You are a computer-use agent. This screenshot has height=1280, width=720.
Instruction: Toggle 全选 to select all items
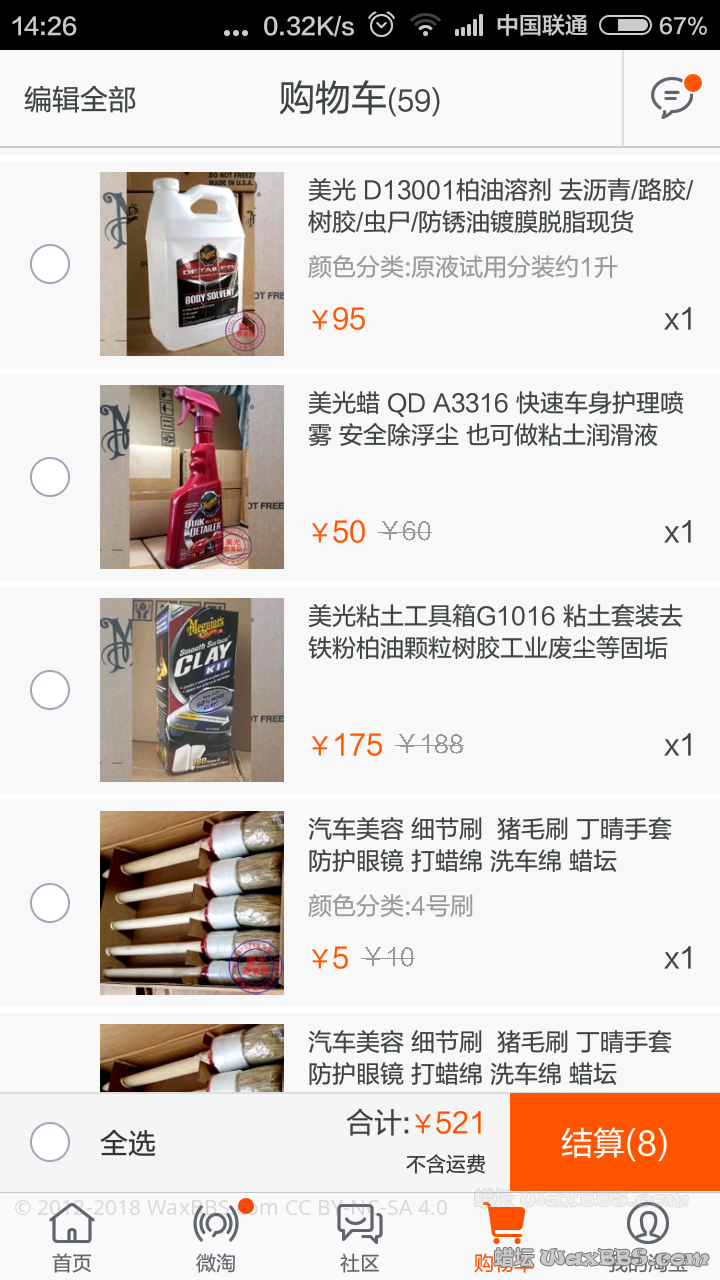[x=50, y=1142]
